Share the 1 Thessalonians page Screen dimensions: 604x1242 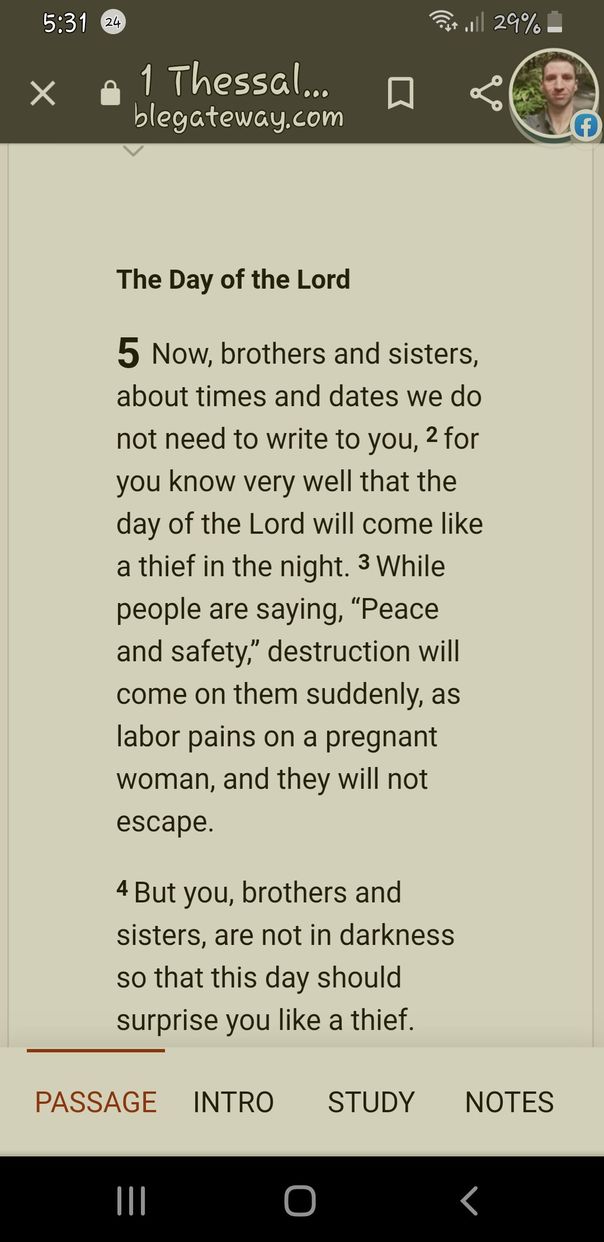pyautogui.click(x=486, y=94)
